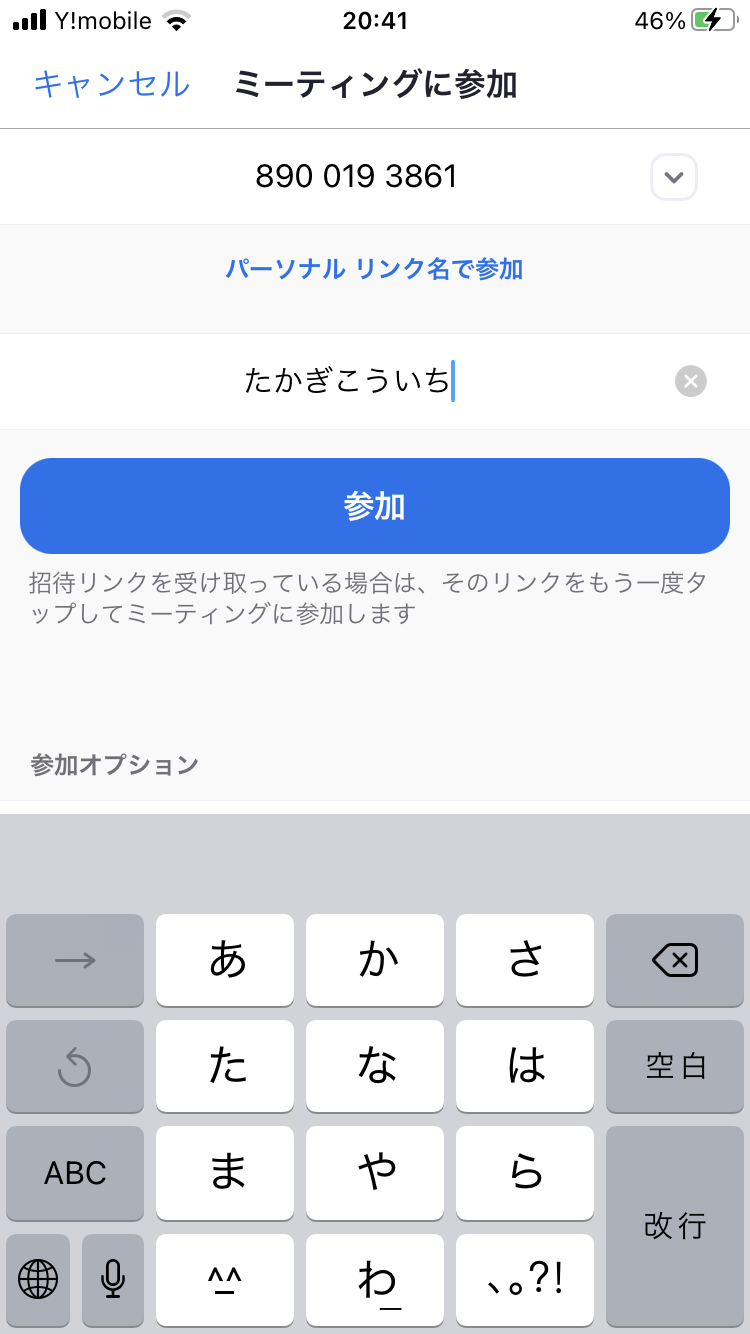Viewport: 750px width, 1334px height.
Task: Start dictation with the microphone key
Action: [113, 1279]
